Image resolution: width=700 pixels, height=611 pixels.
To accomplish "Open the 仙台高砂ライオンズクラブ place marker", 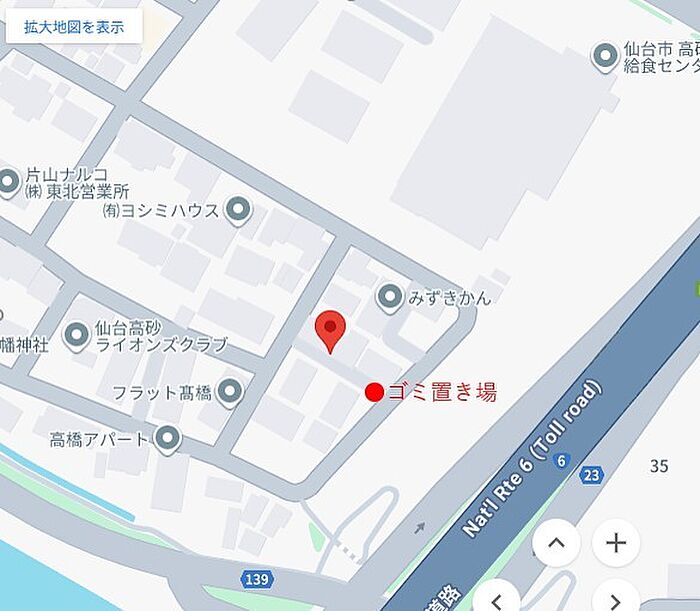I will pos(77,335).
